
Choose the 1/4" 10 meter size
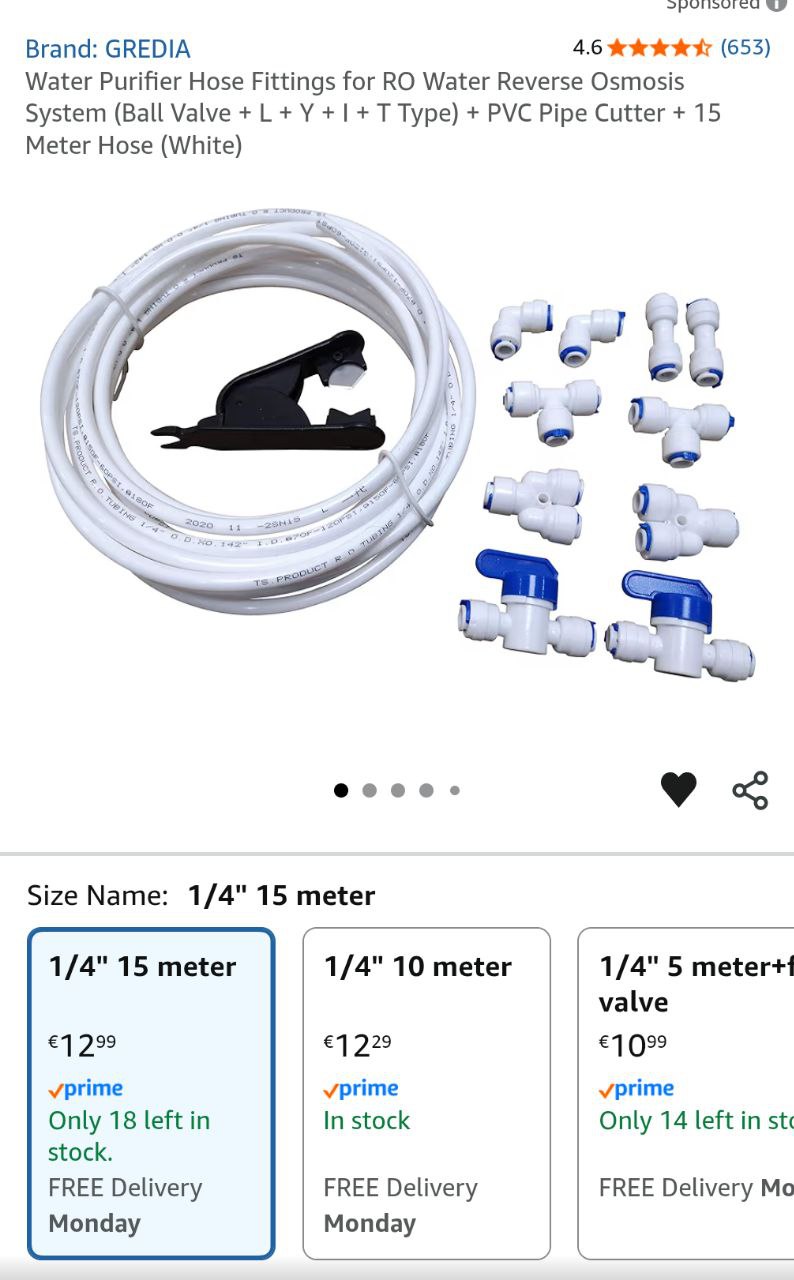pos(426,1092)
